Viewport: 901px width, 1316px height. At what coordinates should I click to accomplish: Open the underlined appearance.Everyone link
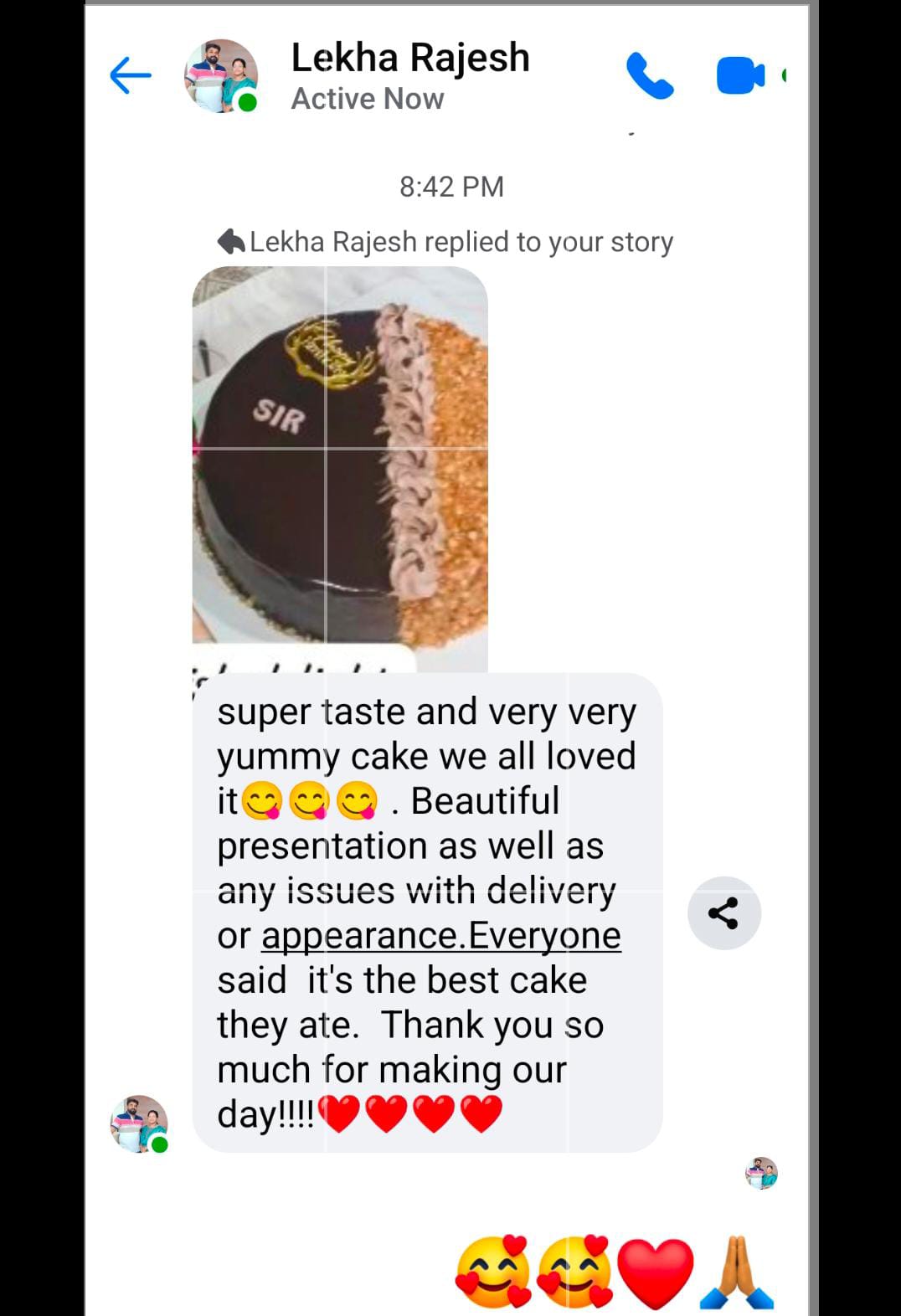click(441, 936)
